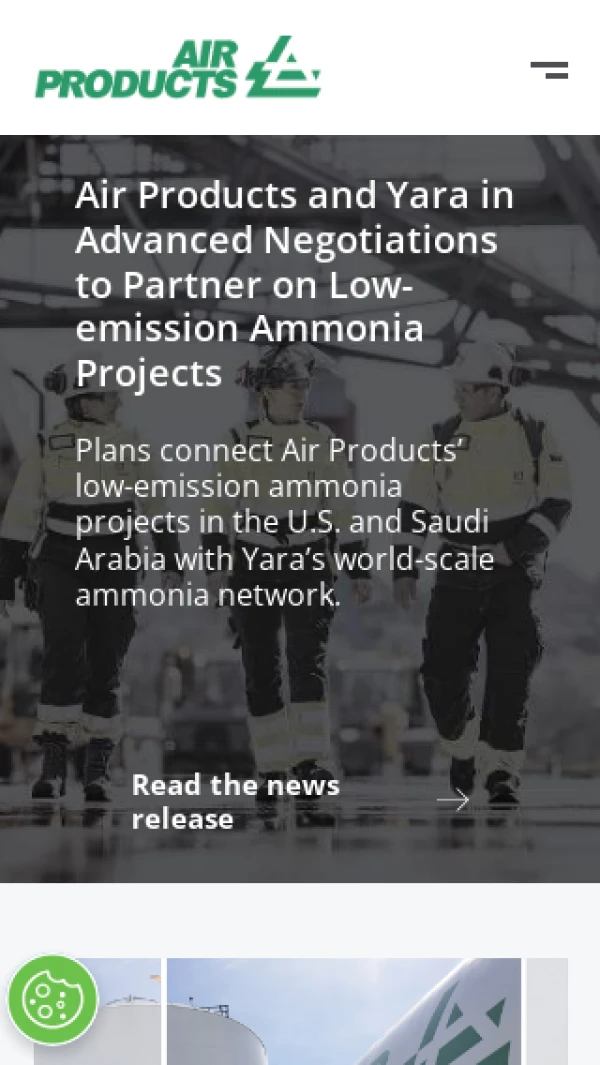Open the storage tank image card
Image resolution: width=600 pixels, height=1065 pixels.
[x=343, y=1010]
